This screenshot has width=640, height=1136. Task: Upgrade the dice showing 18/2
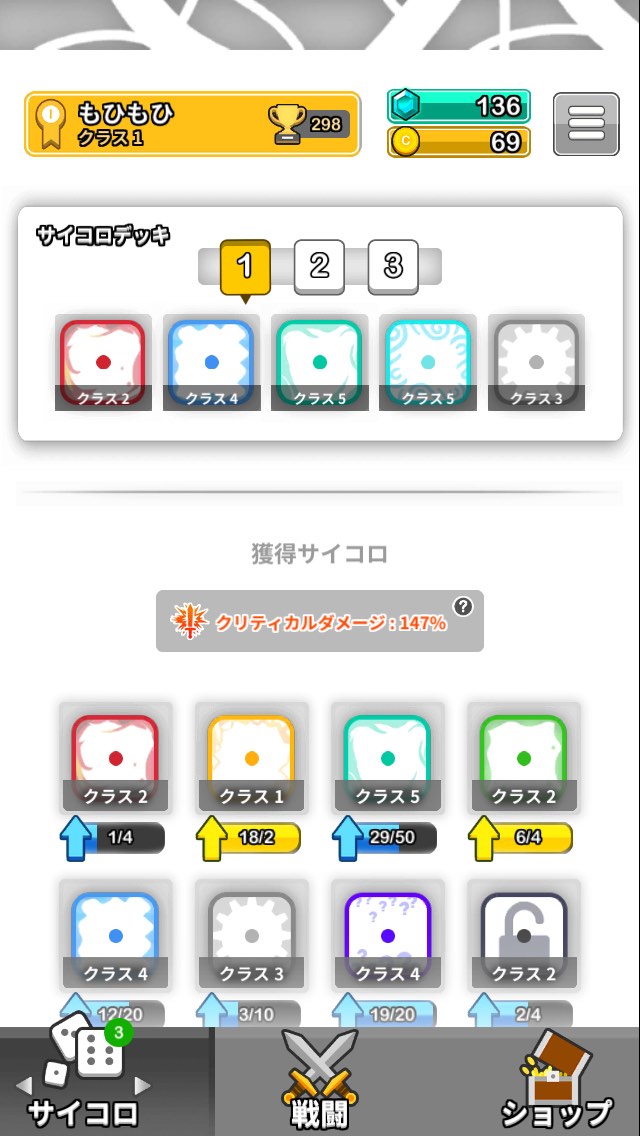point(249,838)
